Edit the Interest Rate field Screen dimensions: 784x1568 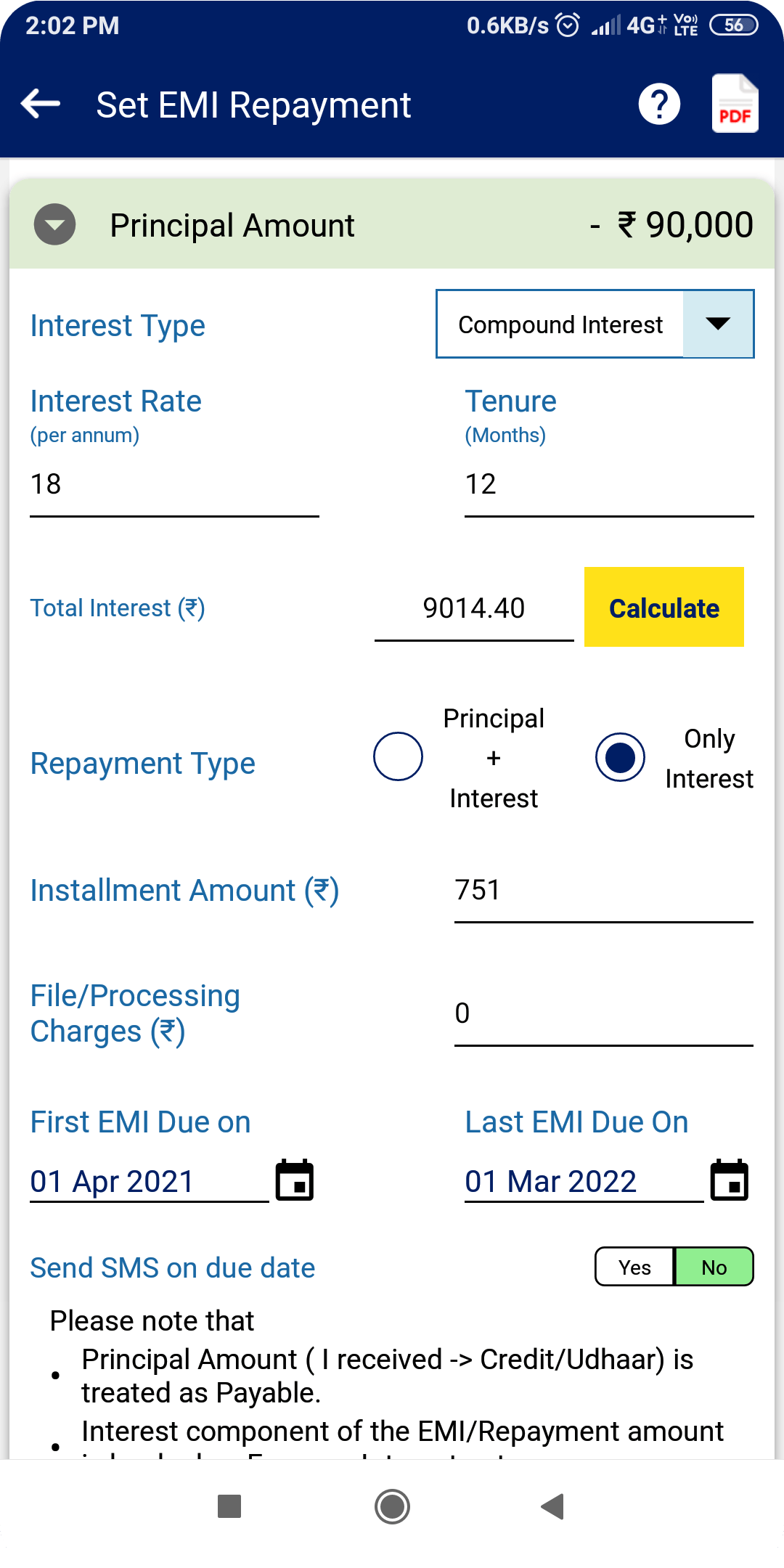pos(174,485)
